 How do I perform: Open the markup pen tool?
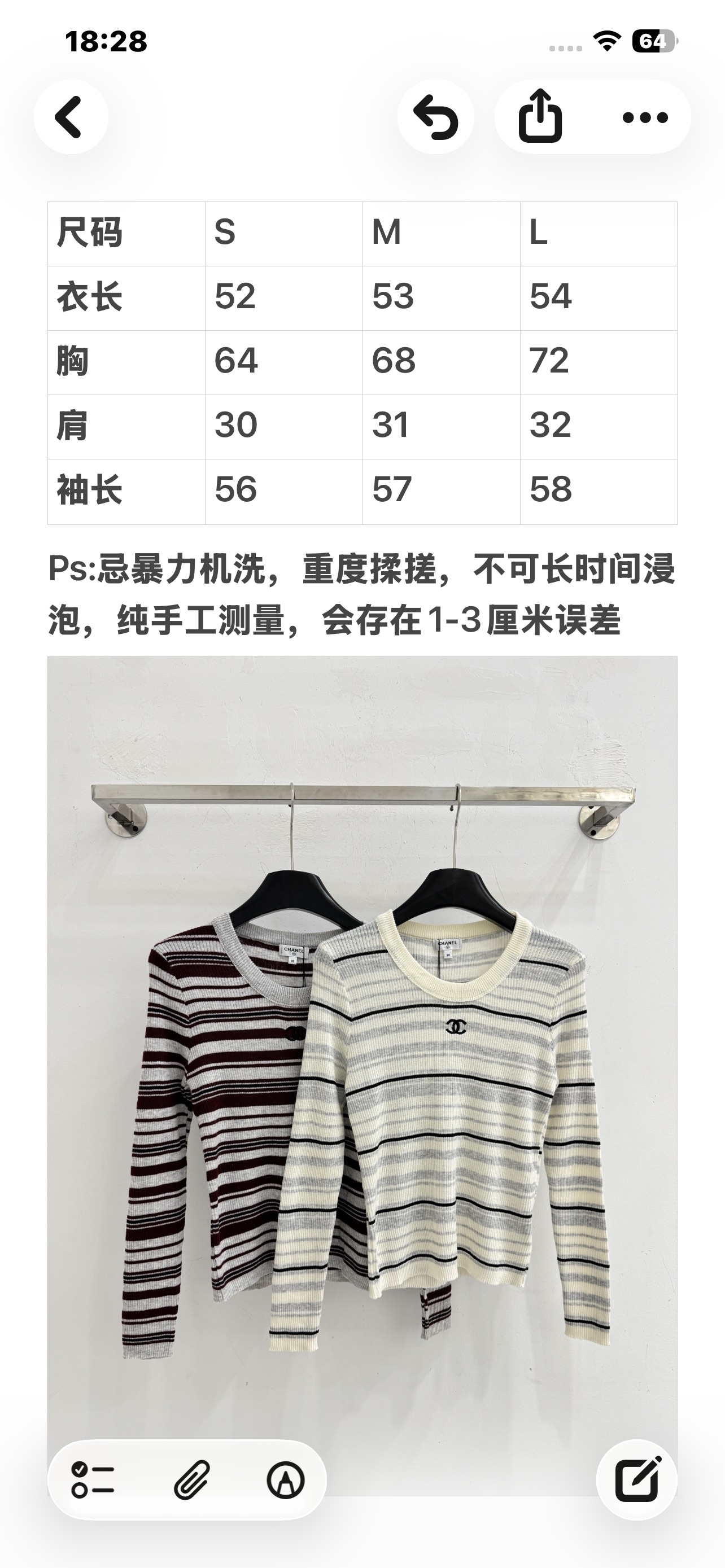(286, 1480)
